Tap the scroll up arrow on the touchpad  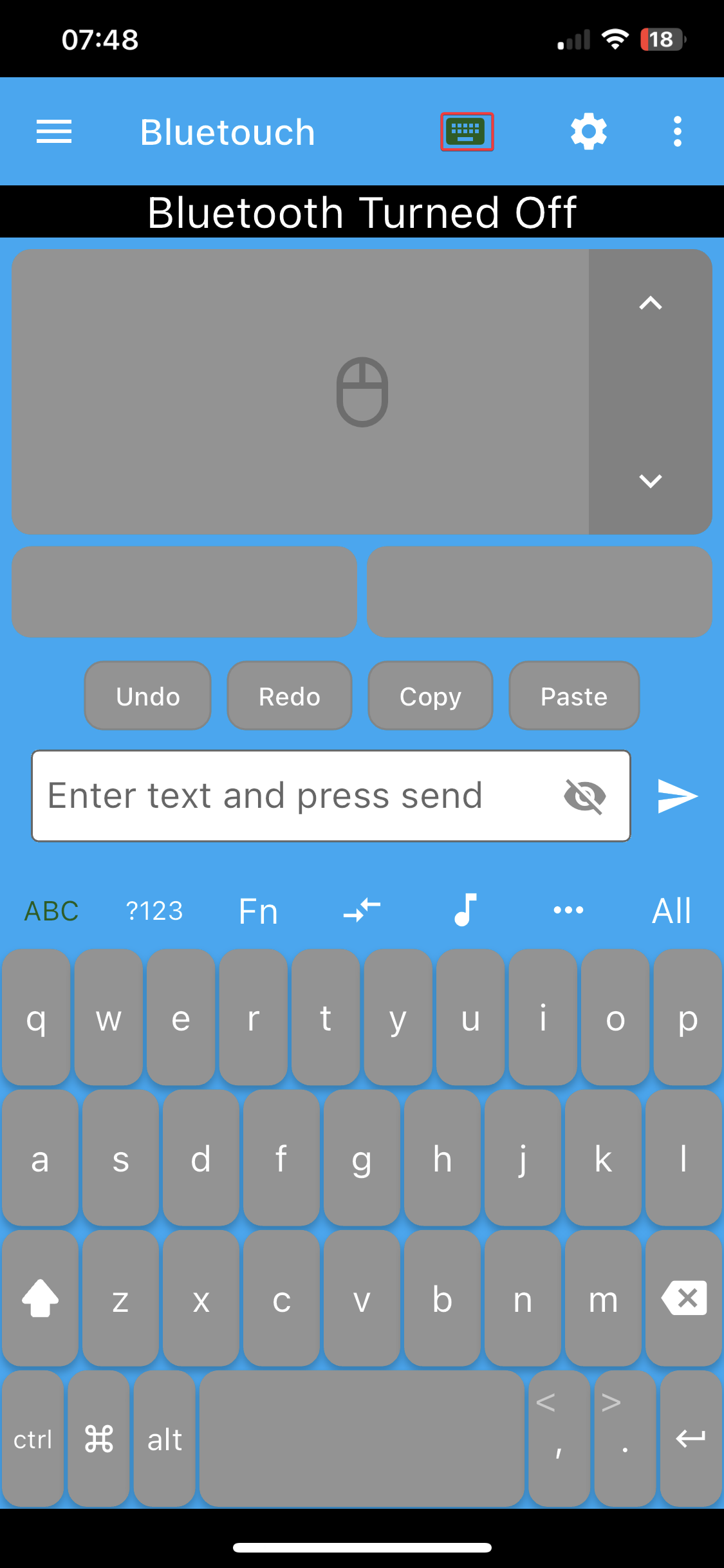click(x=650, y=303)
